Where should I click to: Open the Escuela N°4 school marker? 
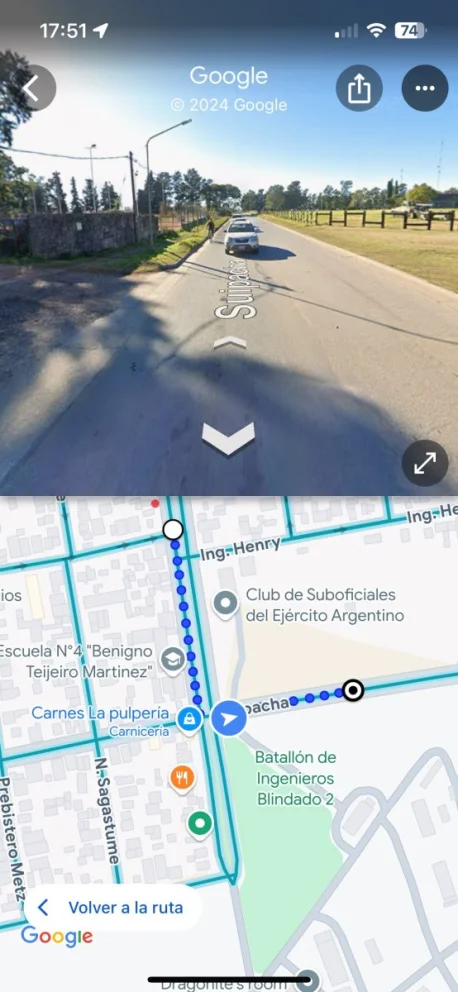[173, 660]
